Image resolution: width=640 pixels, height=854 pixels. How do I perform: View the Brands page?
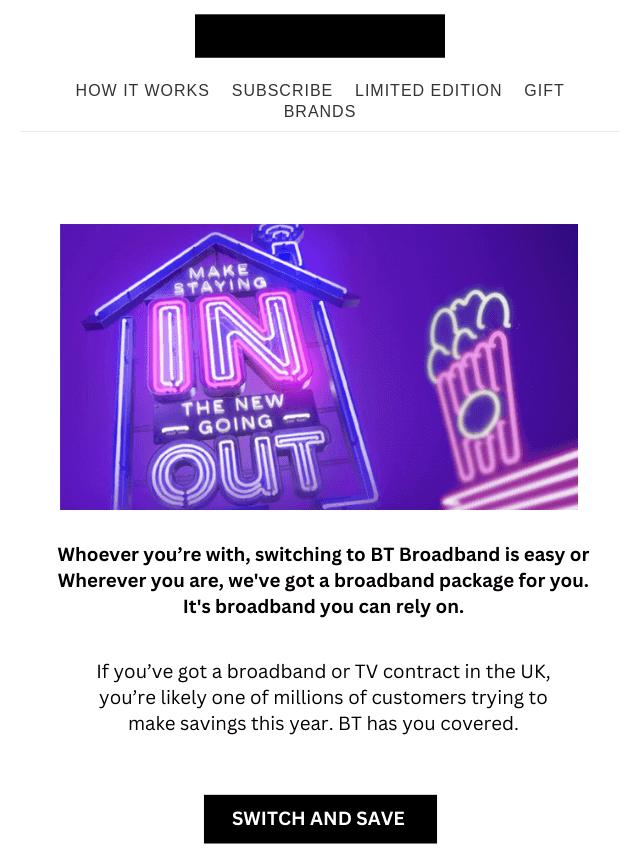pos(320,111)
